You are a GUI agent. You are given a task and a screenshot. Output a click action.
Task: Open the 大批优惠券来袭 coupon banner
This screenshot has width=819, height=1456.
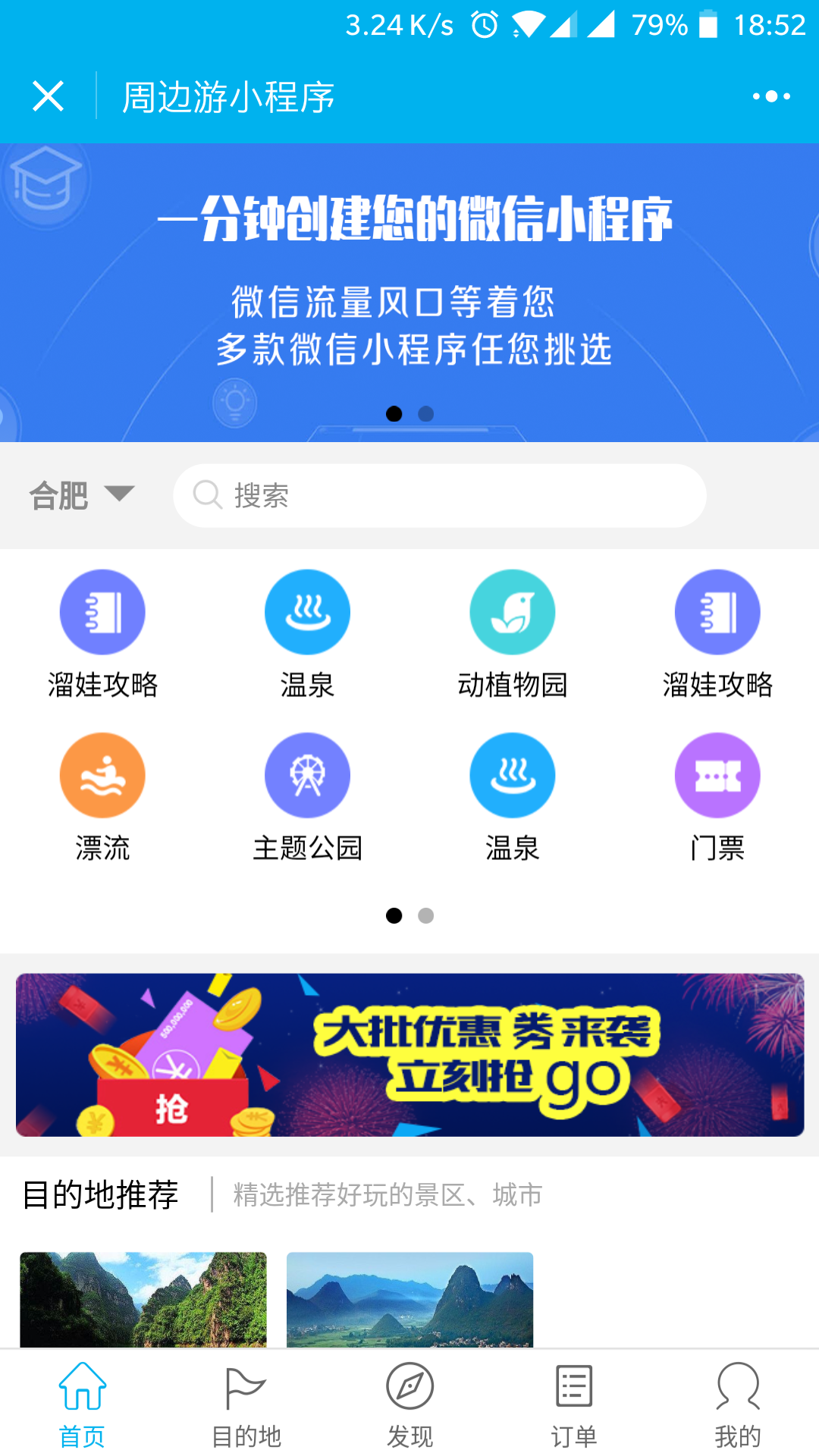coord(409,1055)
